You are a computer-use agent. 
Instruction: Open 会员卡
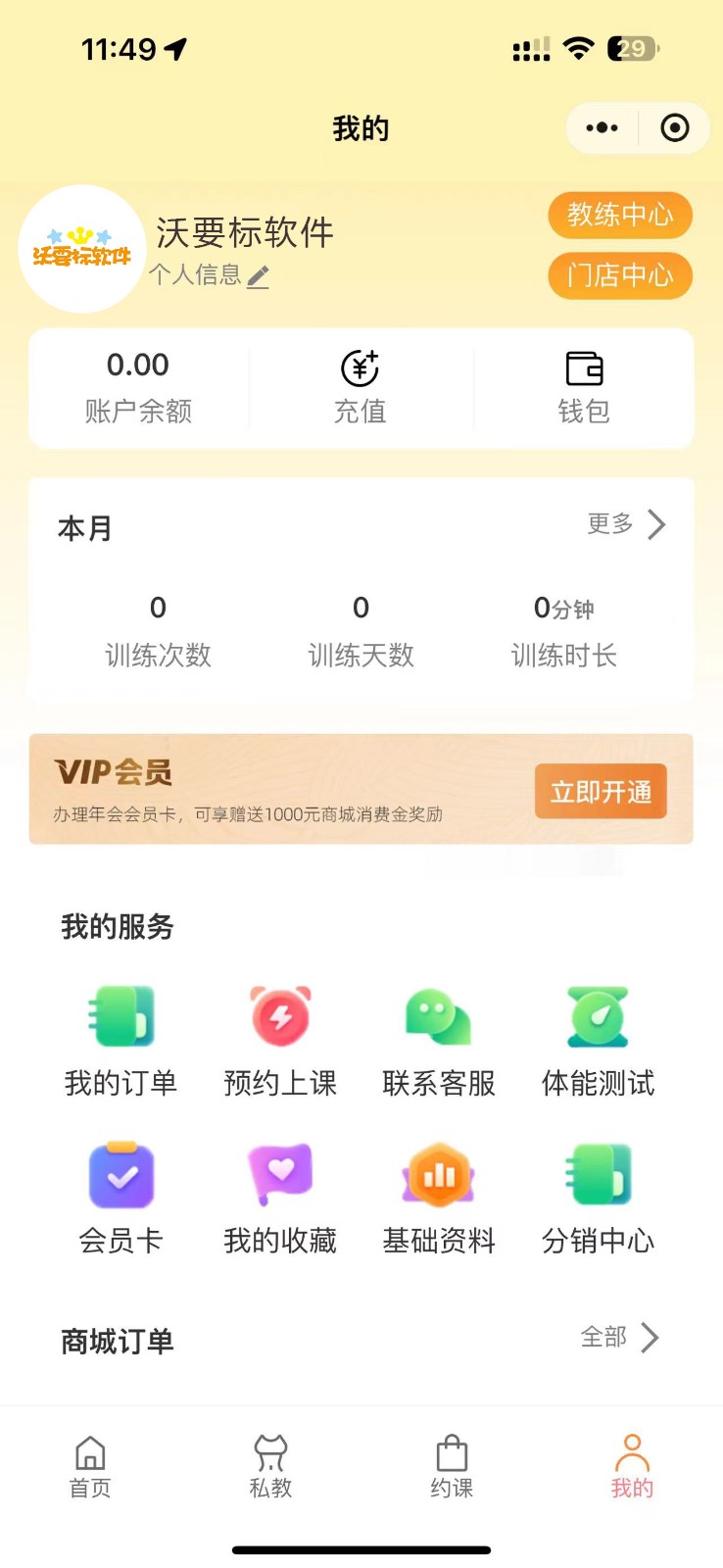pos(121,1198)
